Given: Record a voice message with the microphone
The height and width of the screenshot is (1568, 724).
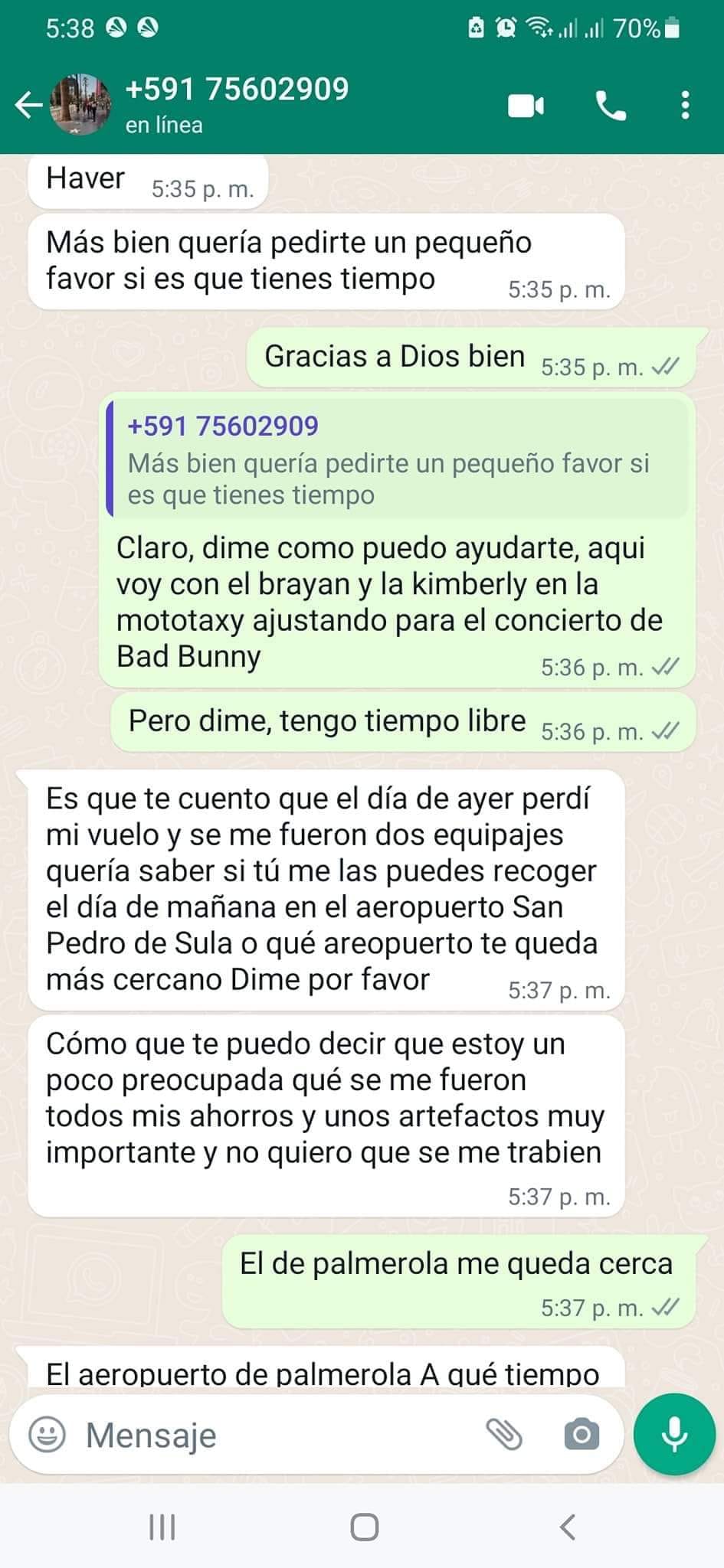Looking at the screenshot, I should point(673,1434).
